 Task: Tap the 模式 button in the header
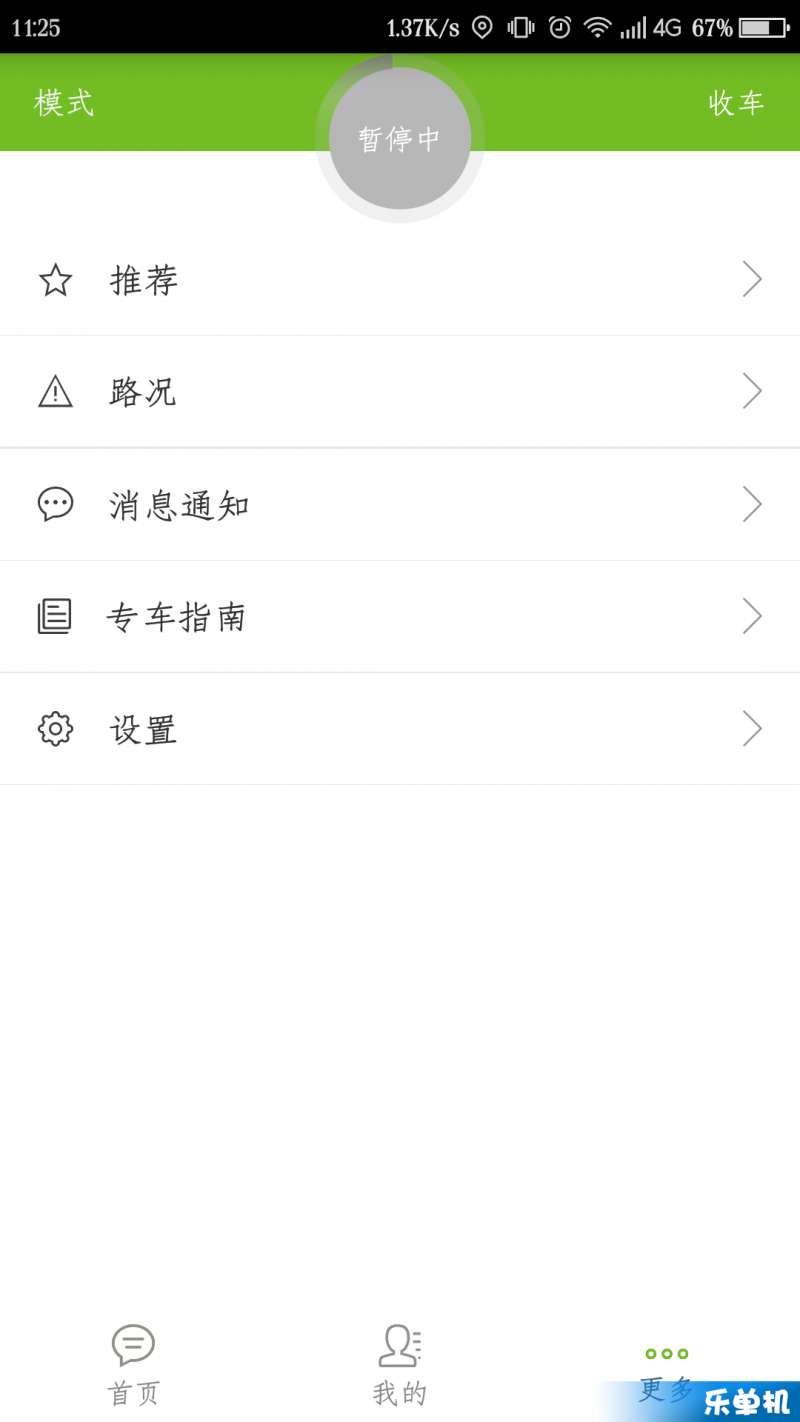64,103
